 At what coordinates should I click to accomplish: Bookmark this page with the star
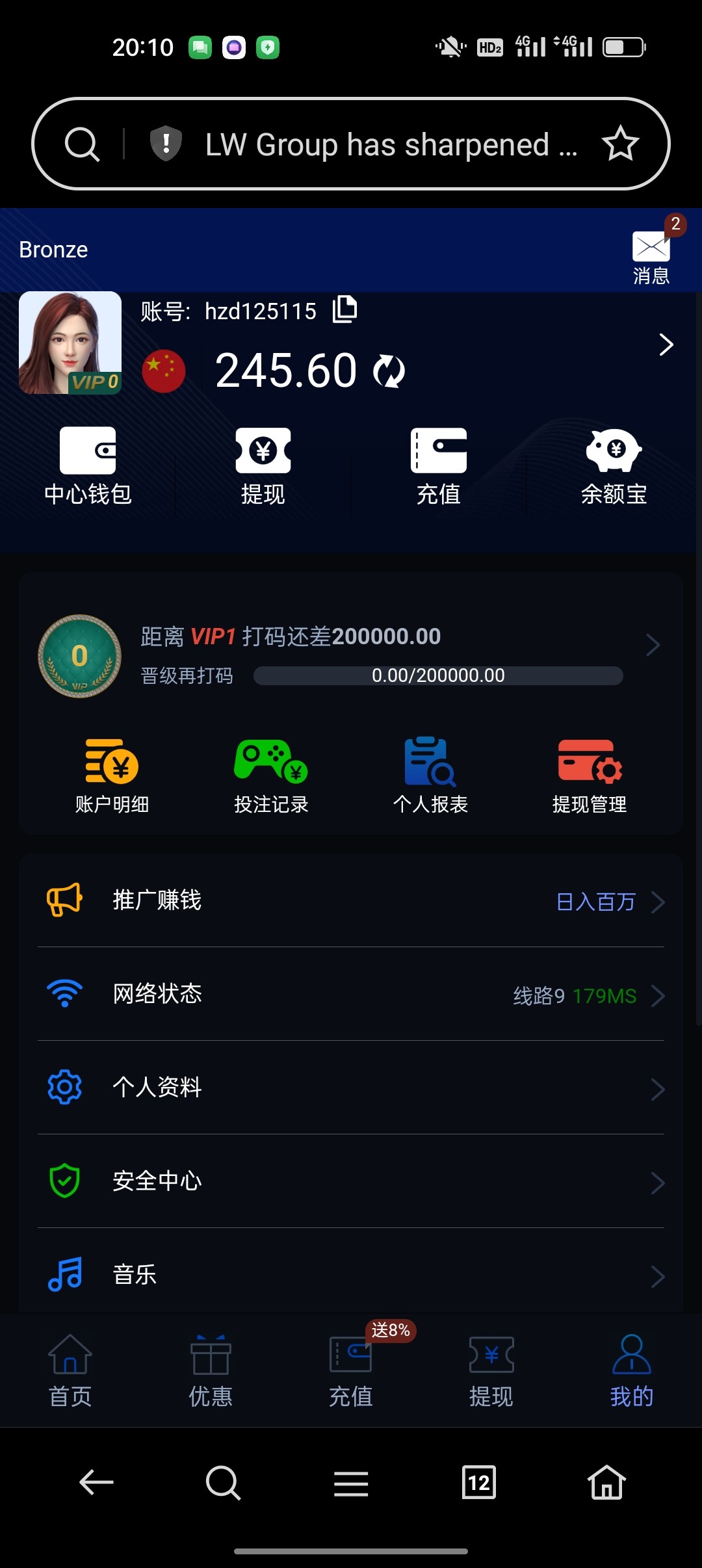click(620, 144)
